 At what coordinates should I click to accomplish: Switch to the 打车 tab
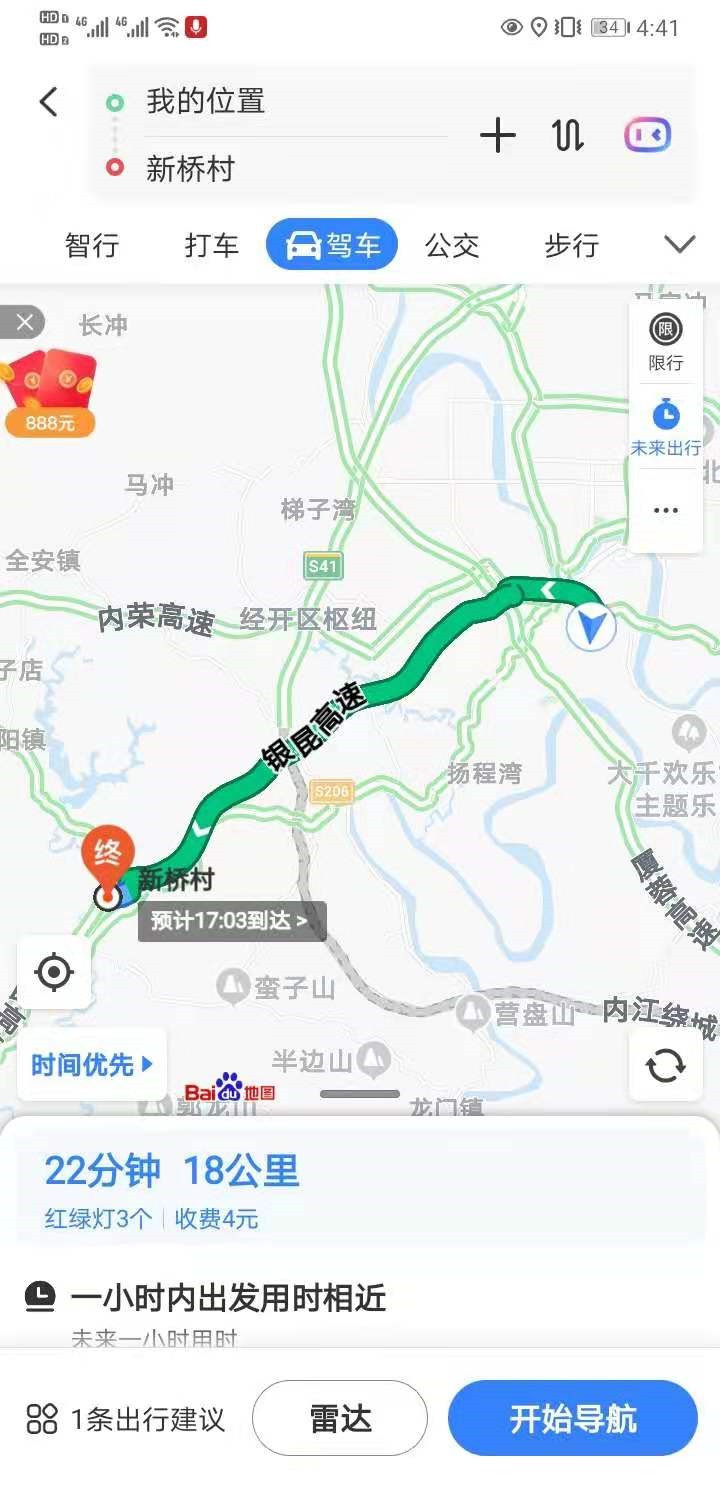coord(212,245)
